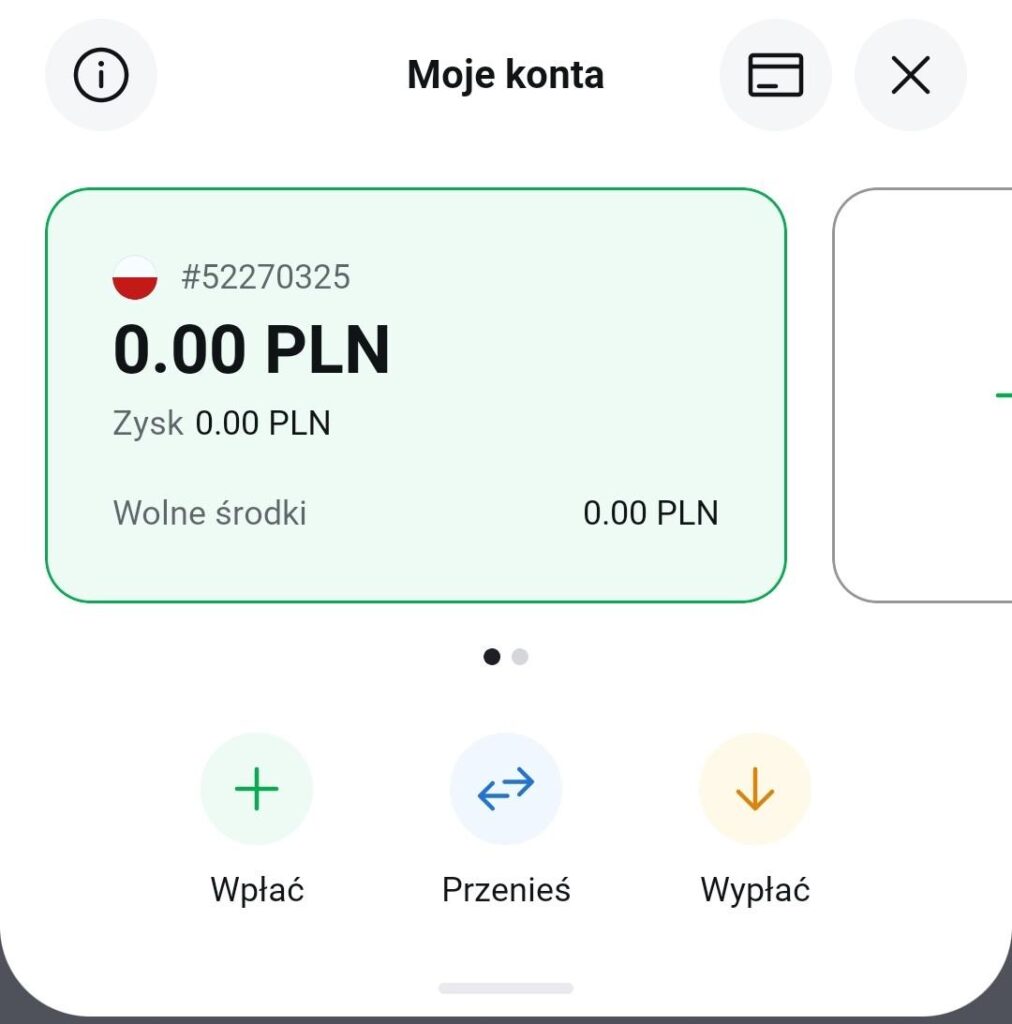
Task: Close the Moje konta sheet
Action: 910,75
